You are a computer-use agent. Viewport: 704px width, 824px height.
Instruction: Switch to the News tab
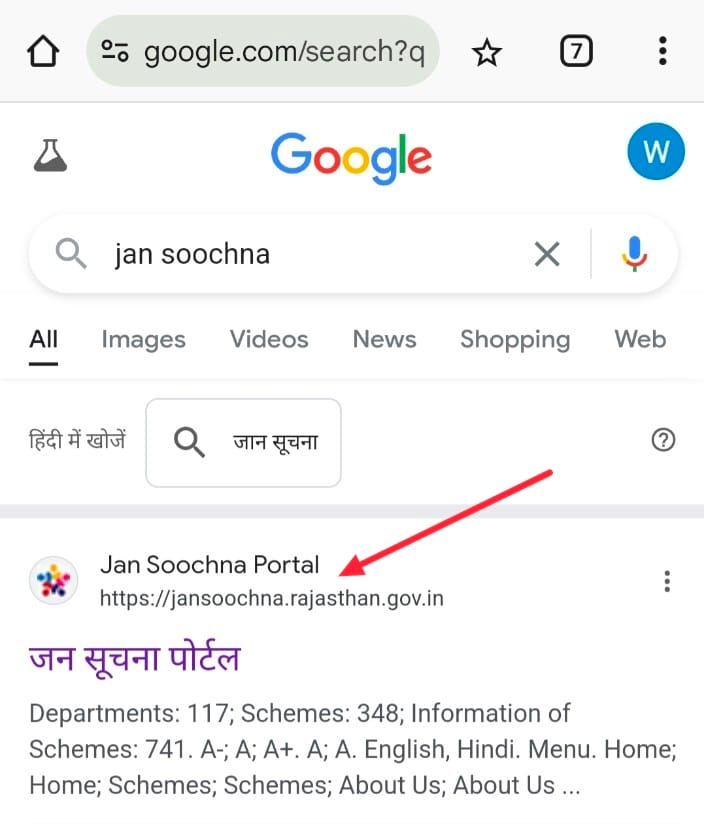(x=384, y=340)
